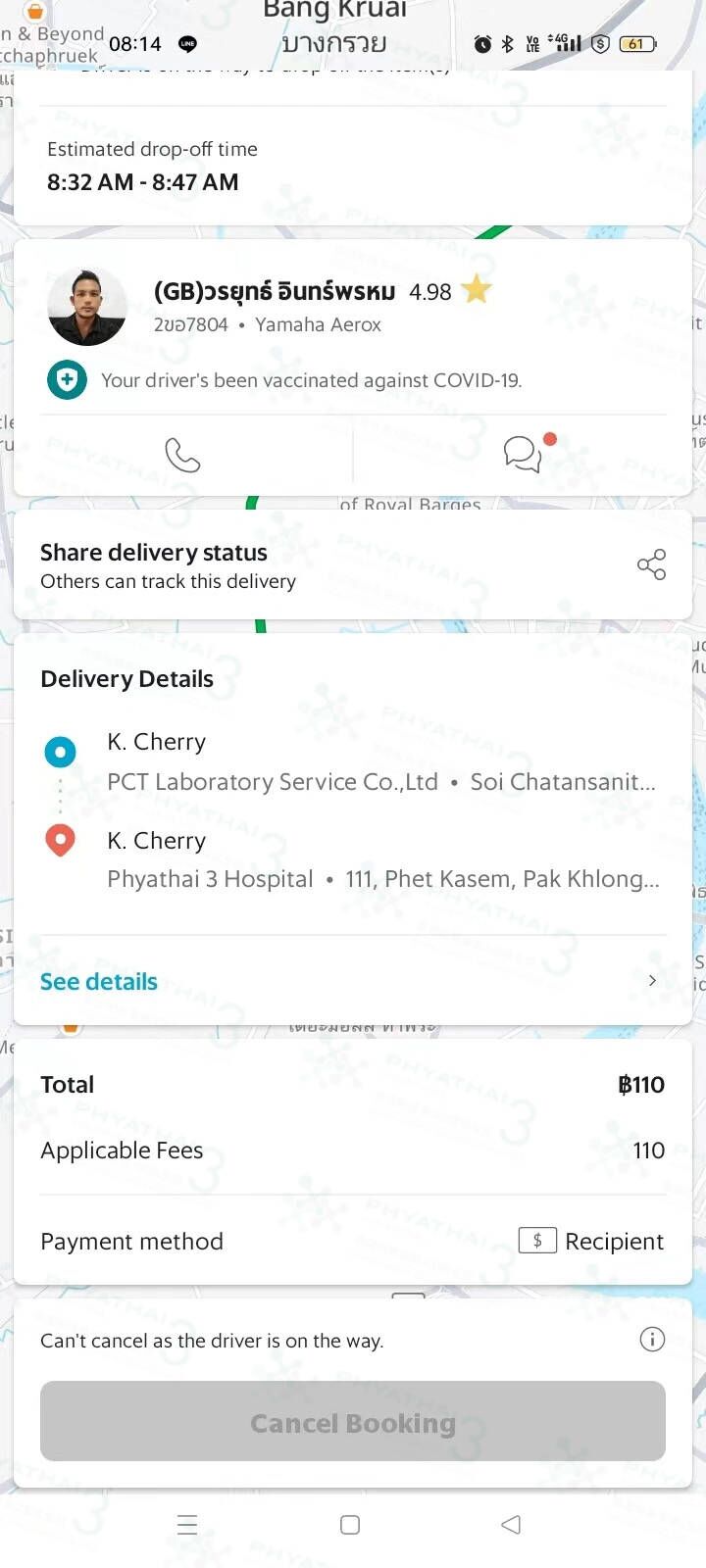
Task: Tap the info icon beside the cancel notice
Action: tap(652, 1340)
